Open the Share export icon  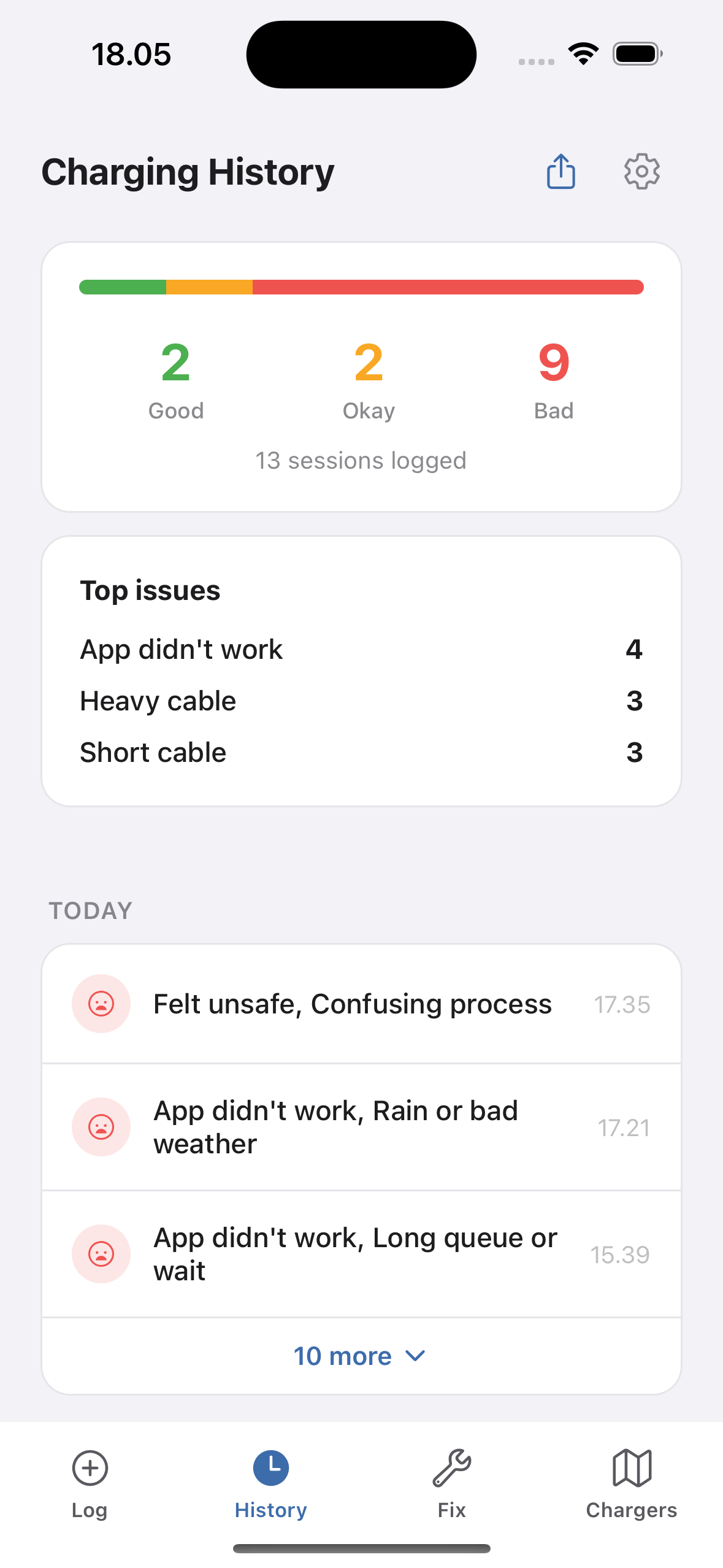[560, 172]
